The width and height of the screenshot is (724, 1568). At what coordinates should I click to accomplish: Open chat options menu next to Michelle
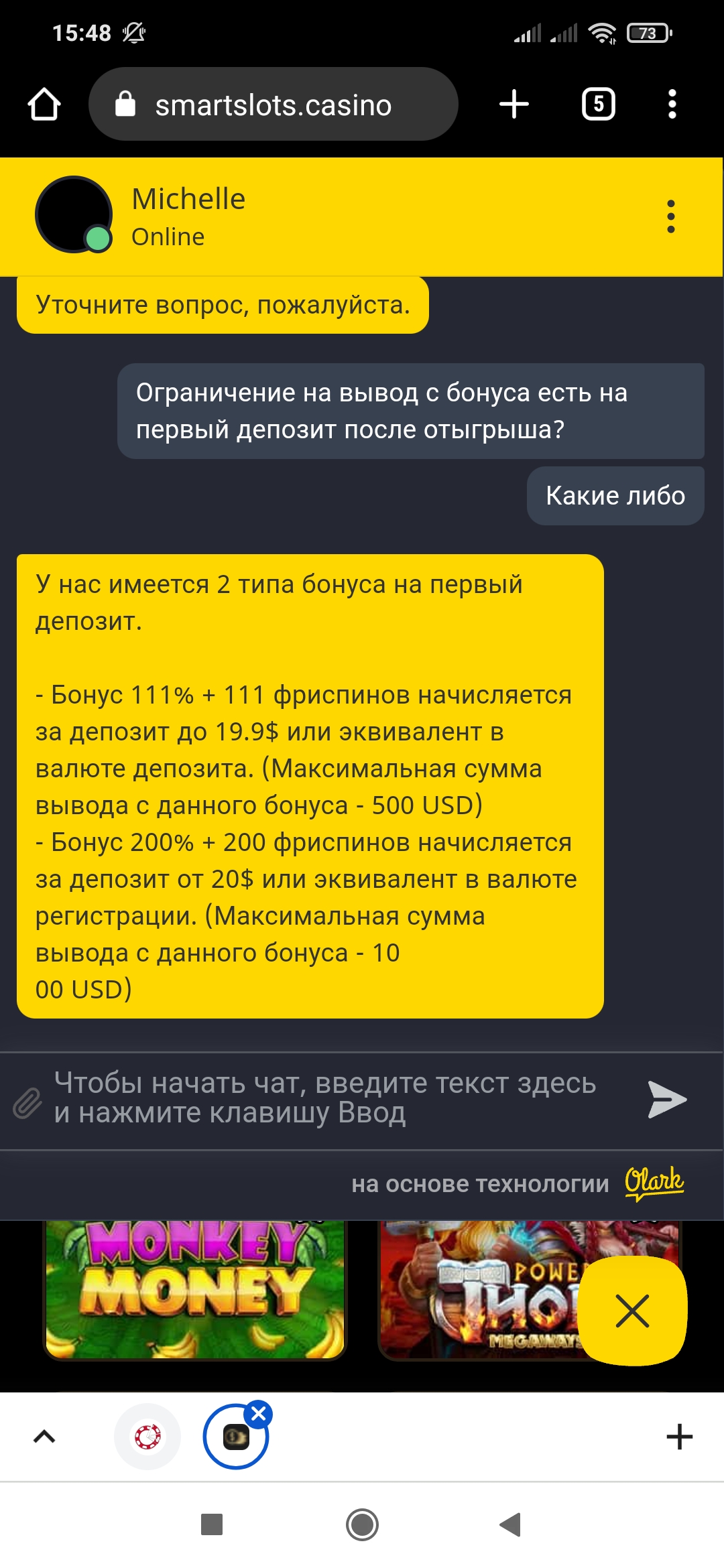tap(671, 216)
